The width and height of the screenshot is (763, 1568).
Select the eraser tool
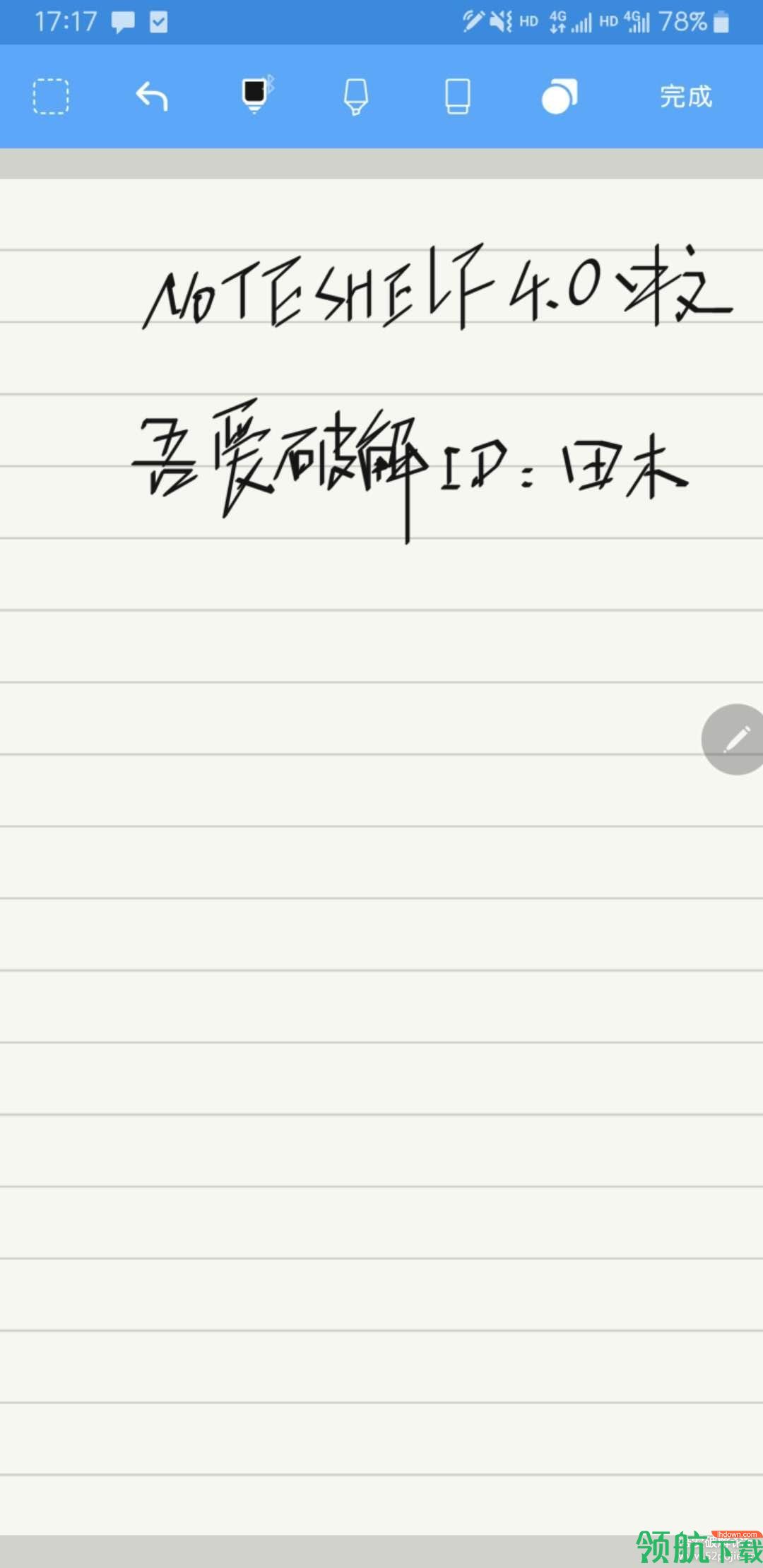point(458,97)
